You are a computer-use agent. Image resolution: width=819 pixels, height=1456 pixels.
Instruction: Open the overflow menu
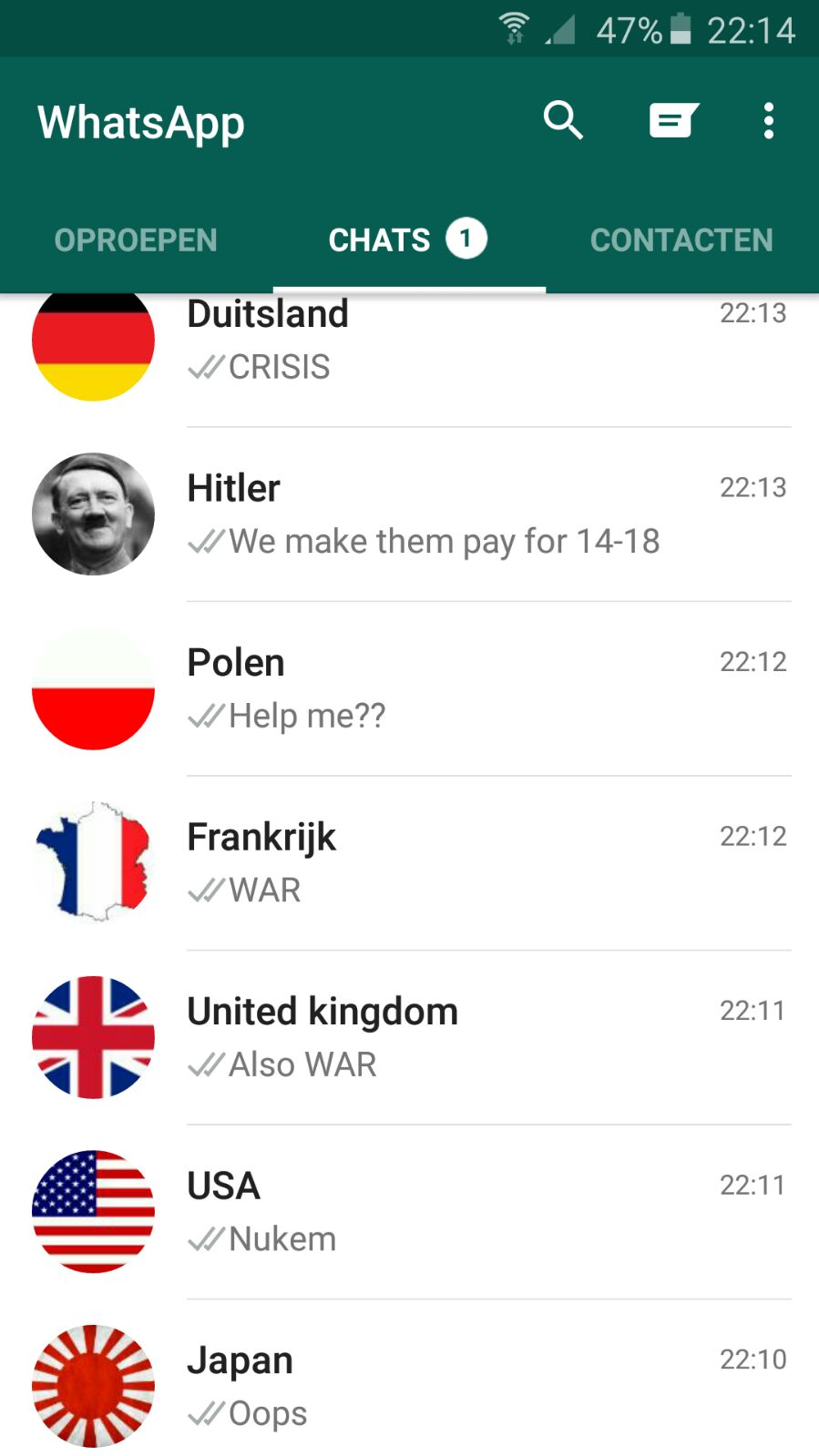pyautogui.click(x=769, y=120)
